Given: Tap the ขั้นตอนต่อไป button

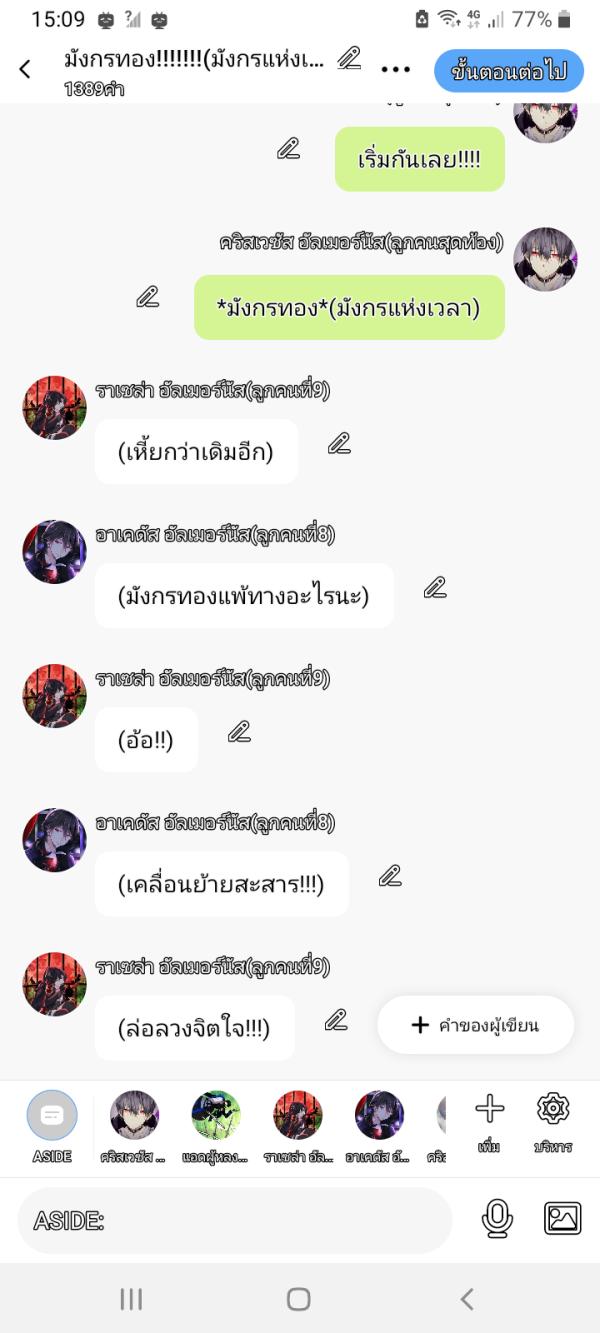Looking at the screenshot, I should tap(508, 71).
